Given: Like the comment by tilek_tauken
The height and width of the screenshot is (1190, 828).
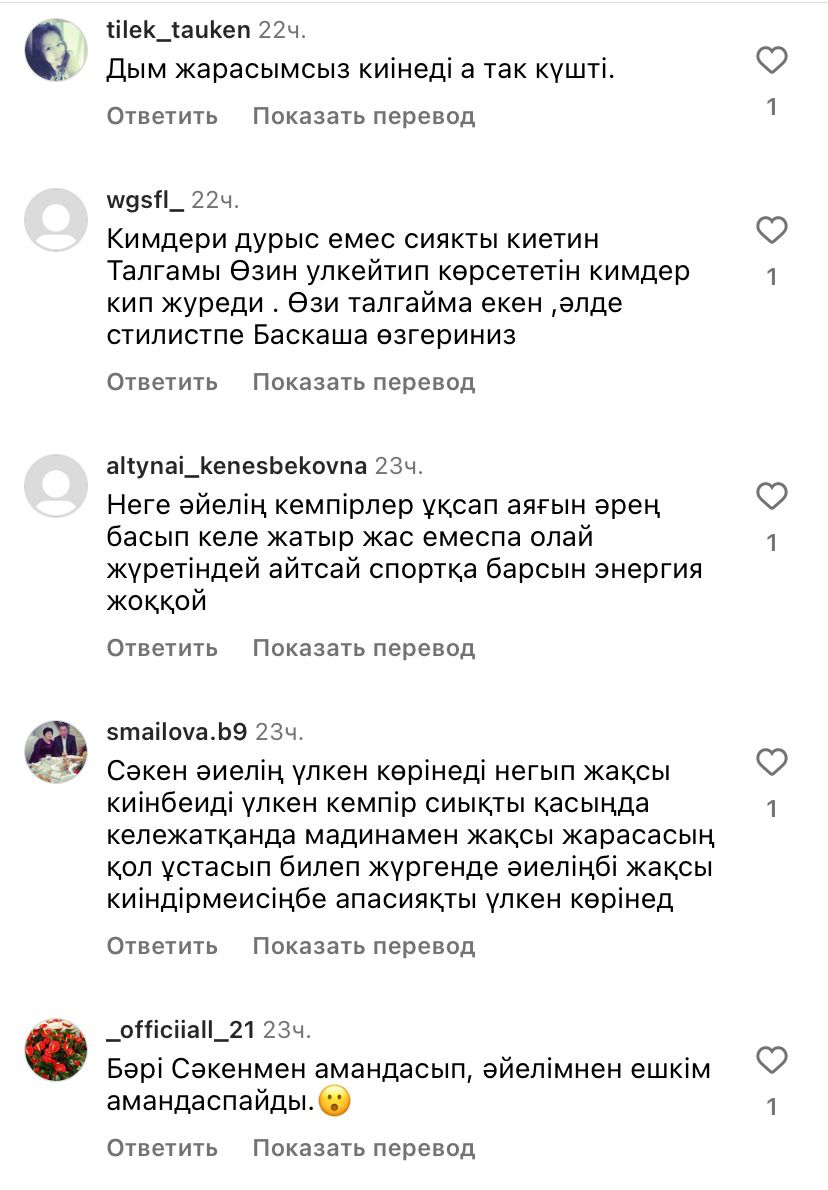Looking at the screenshot, I should click(771, 62).
